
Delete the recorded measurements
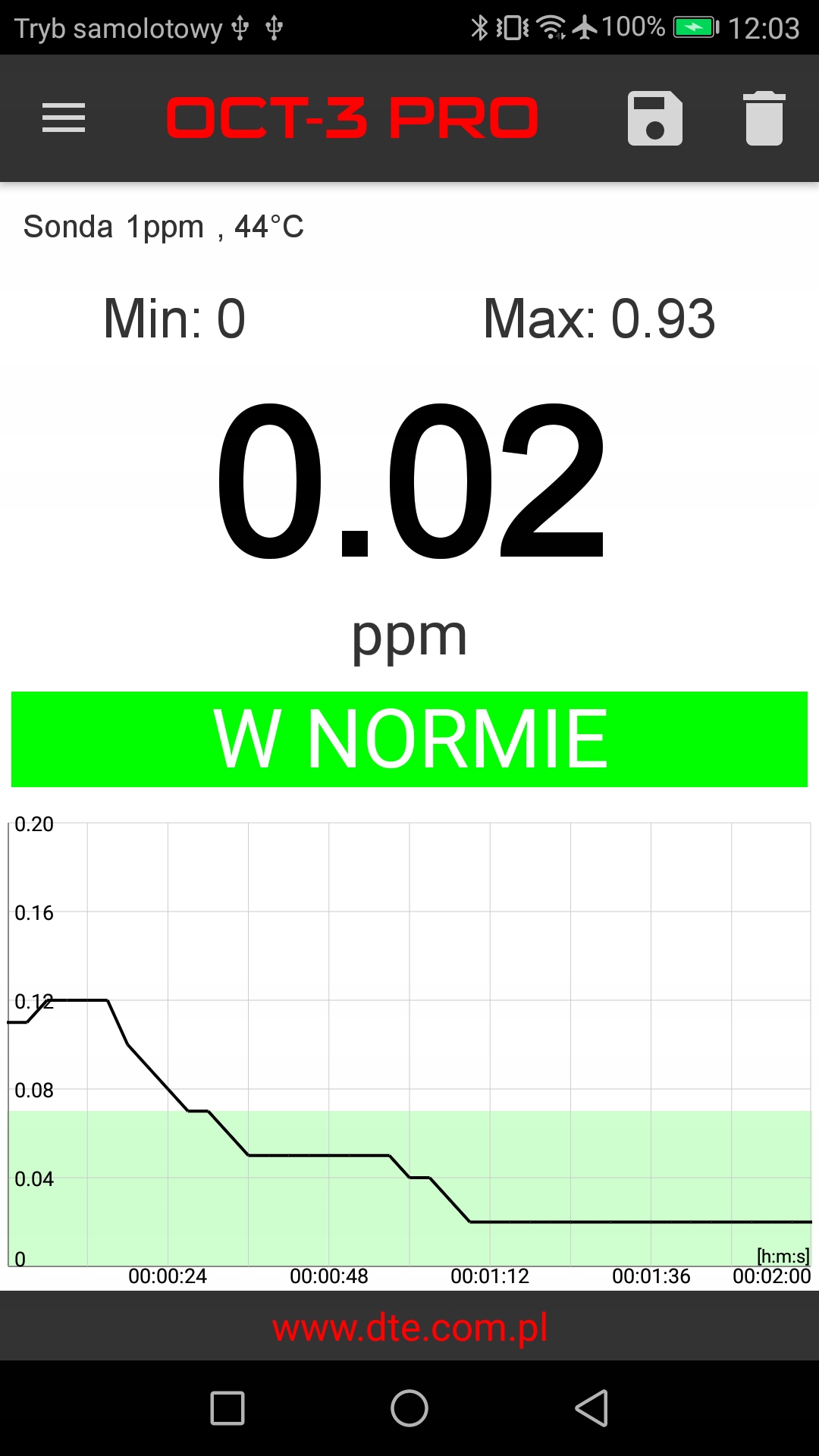(764, 118)
